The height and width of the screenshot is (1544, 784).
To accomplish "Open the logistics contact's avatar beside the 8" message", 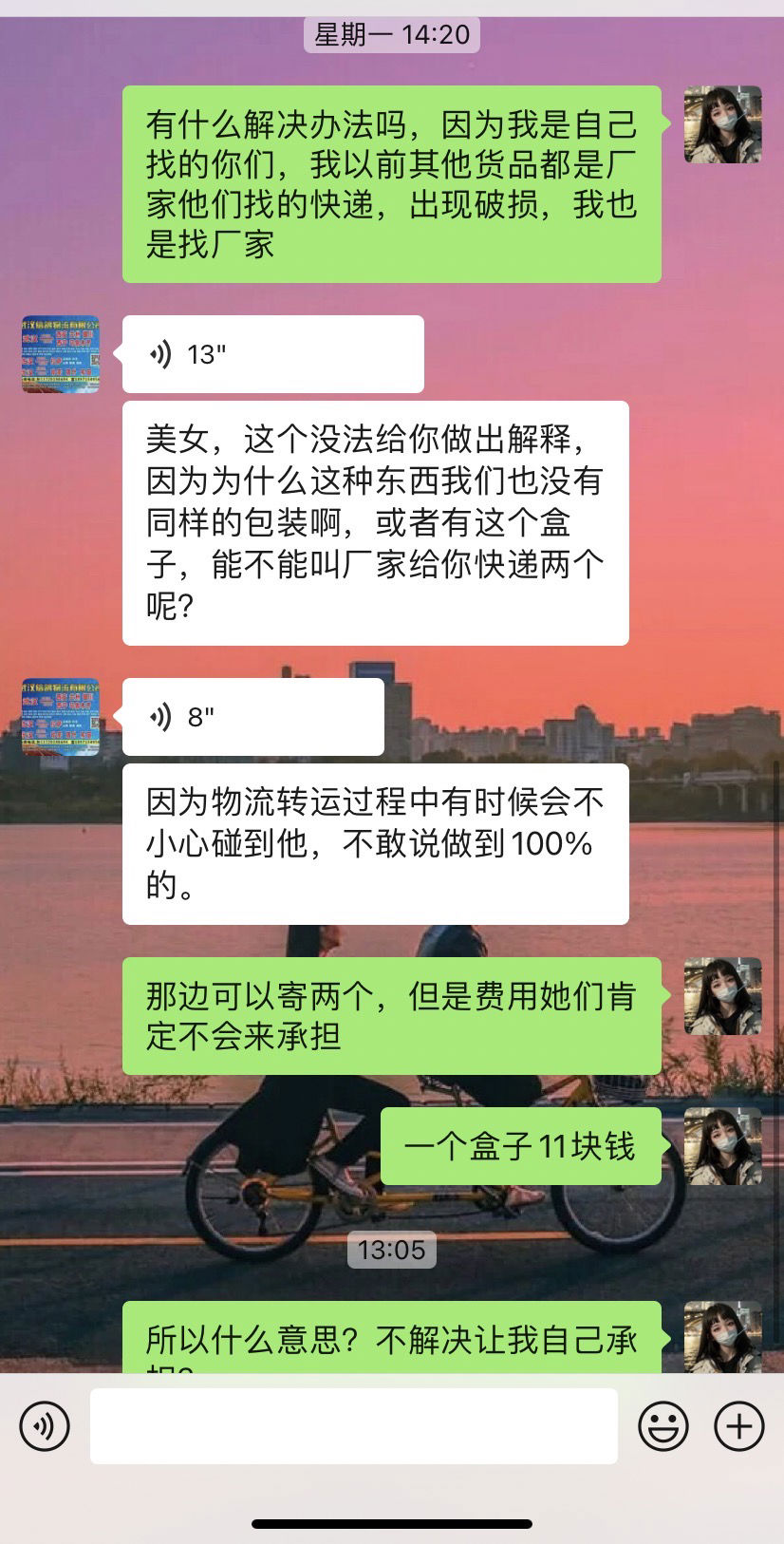I will 61,717.
